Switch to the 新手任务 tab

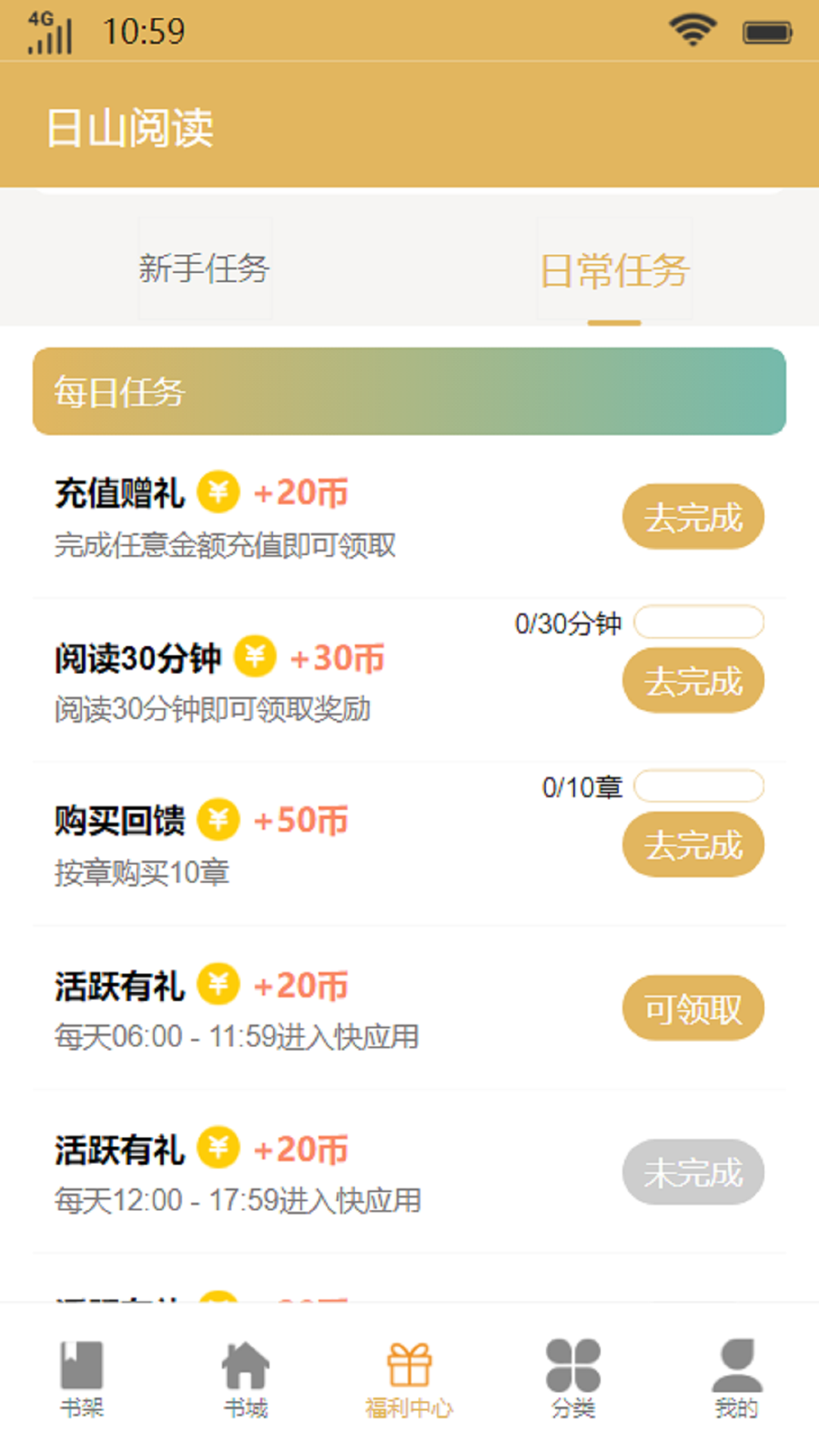(x=205, y=268)
